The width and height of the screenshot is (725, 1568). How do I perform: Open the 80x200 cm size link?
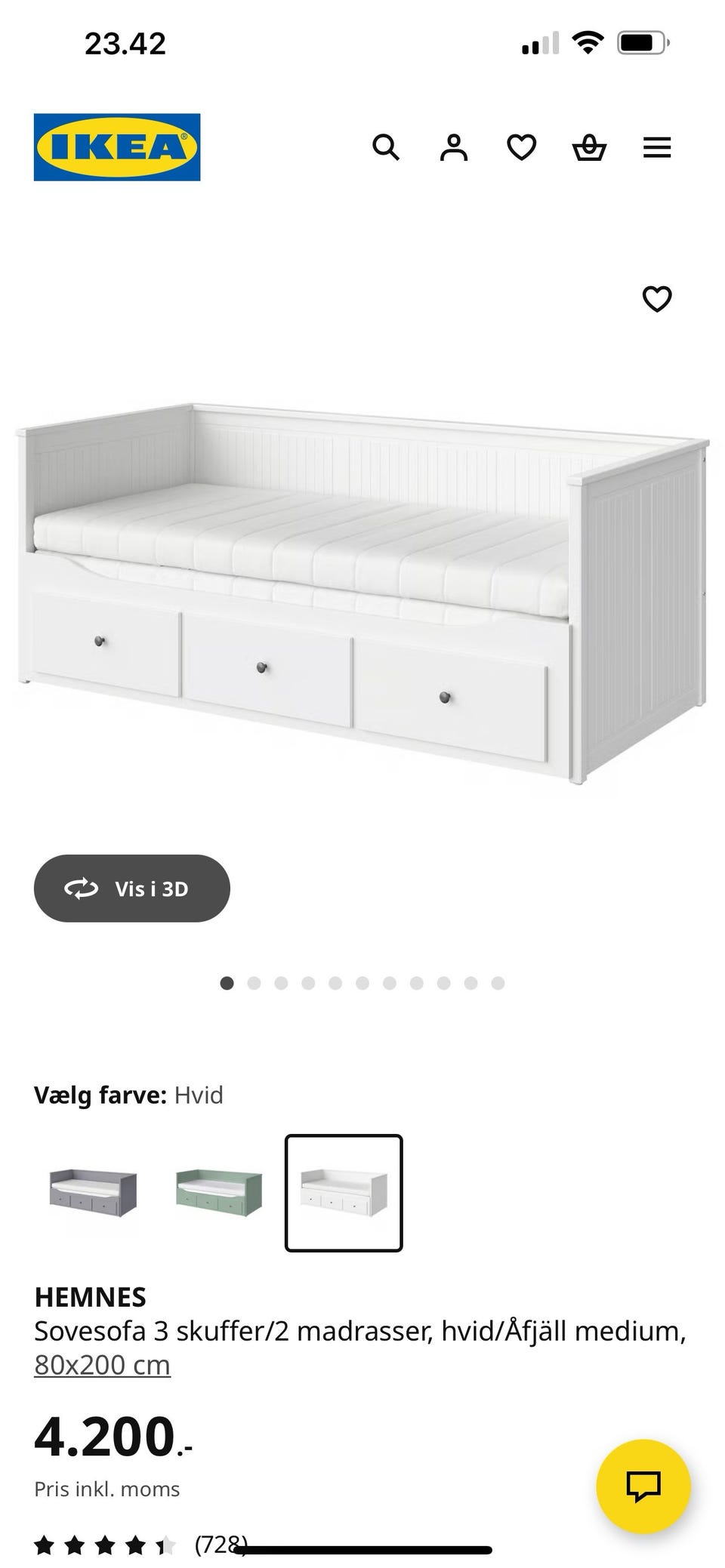(103, 1363)
